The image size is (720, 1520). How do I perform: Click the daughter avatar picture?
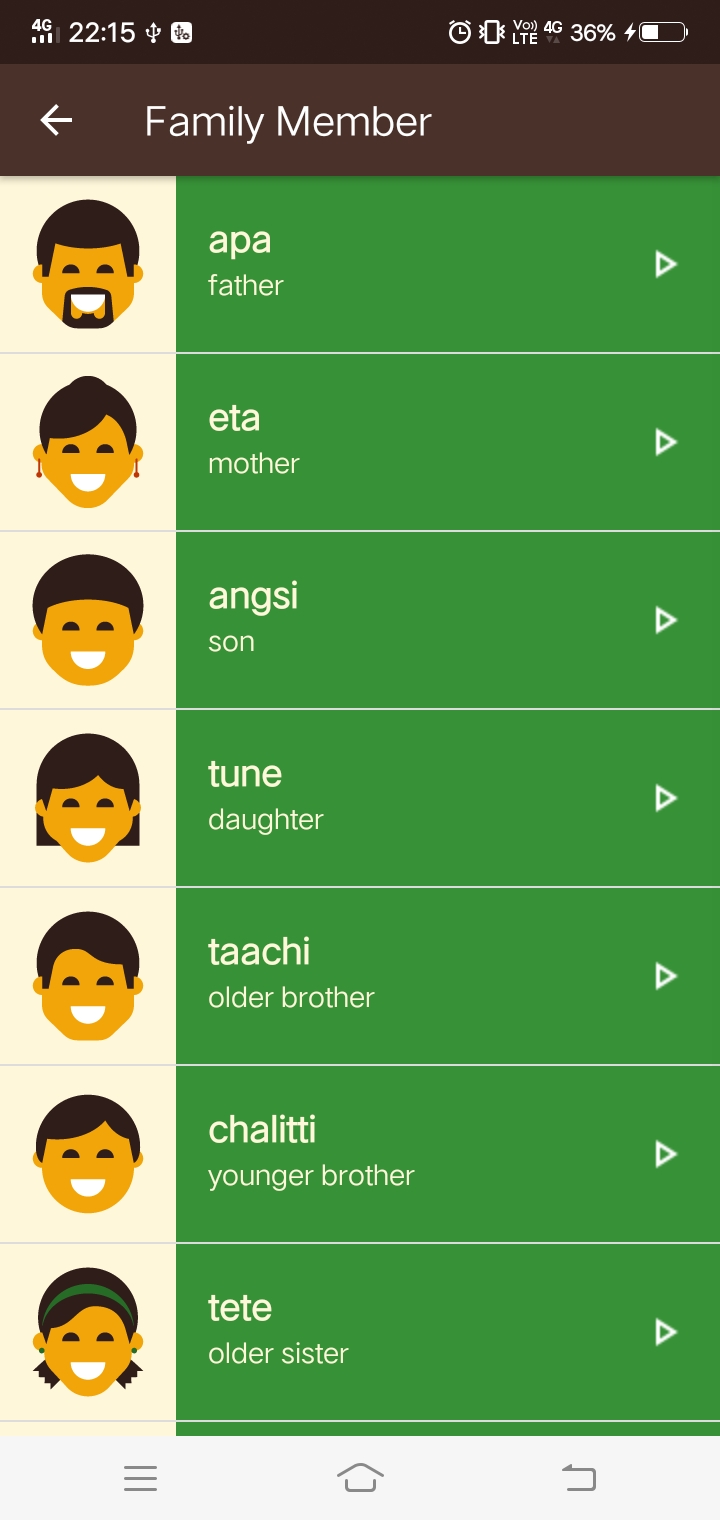click(87, 798)
